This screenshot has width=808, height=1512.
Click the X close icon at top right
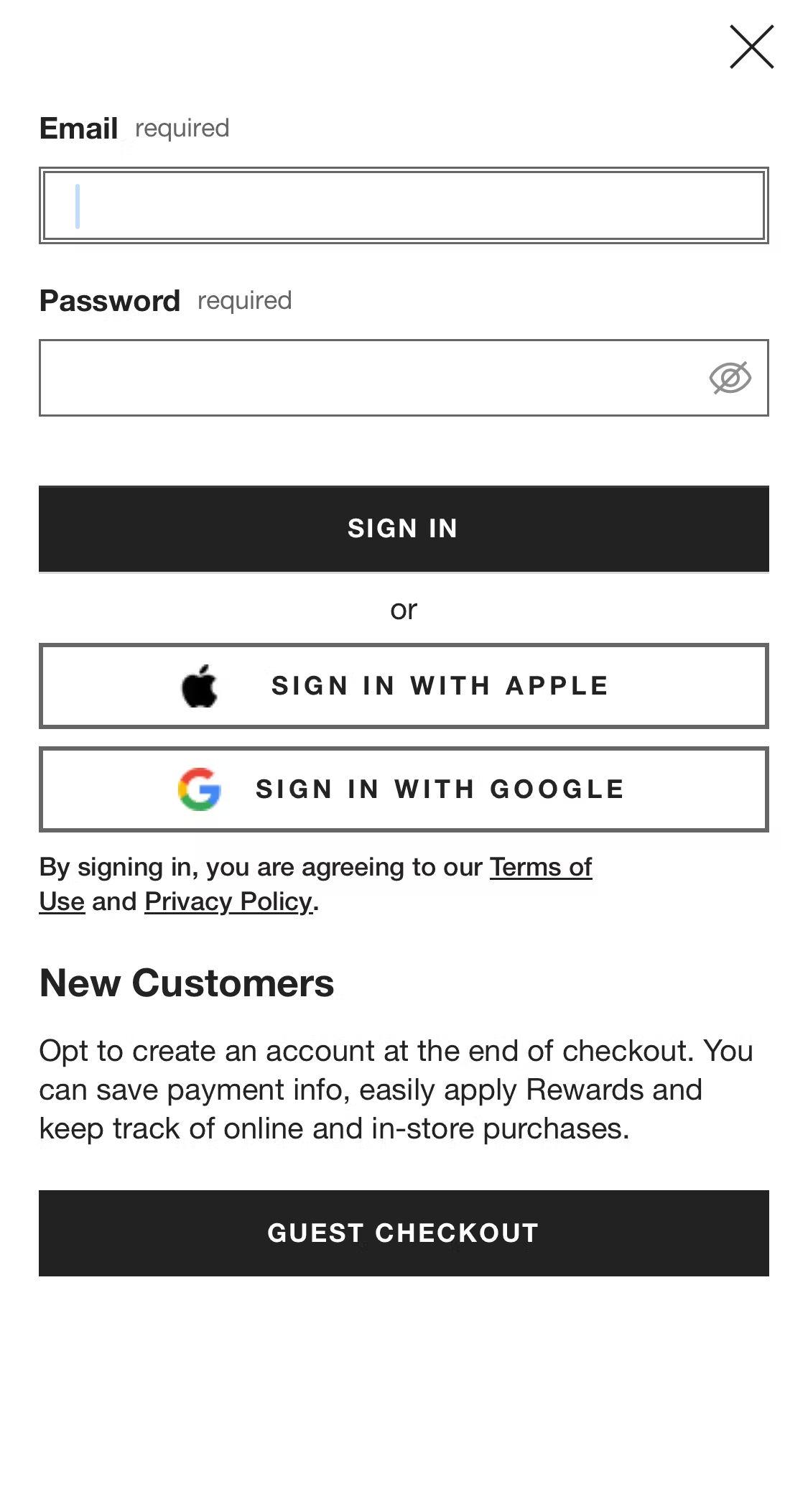tap(751, 47)
